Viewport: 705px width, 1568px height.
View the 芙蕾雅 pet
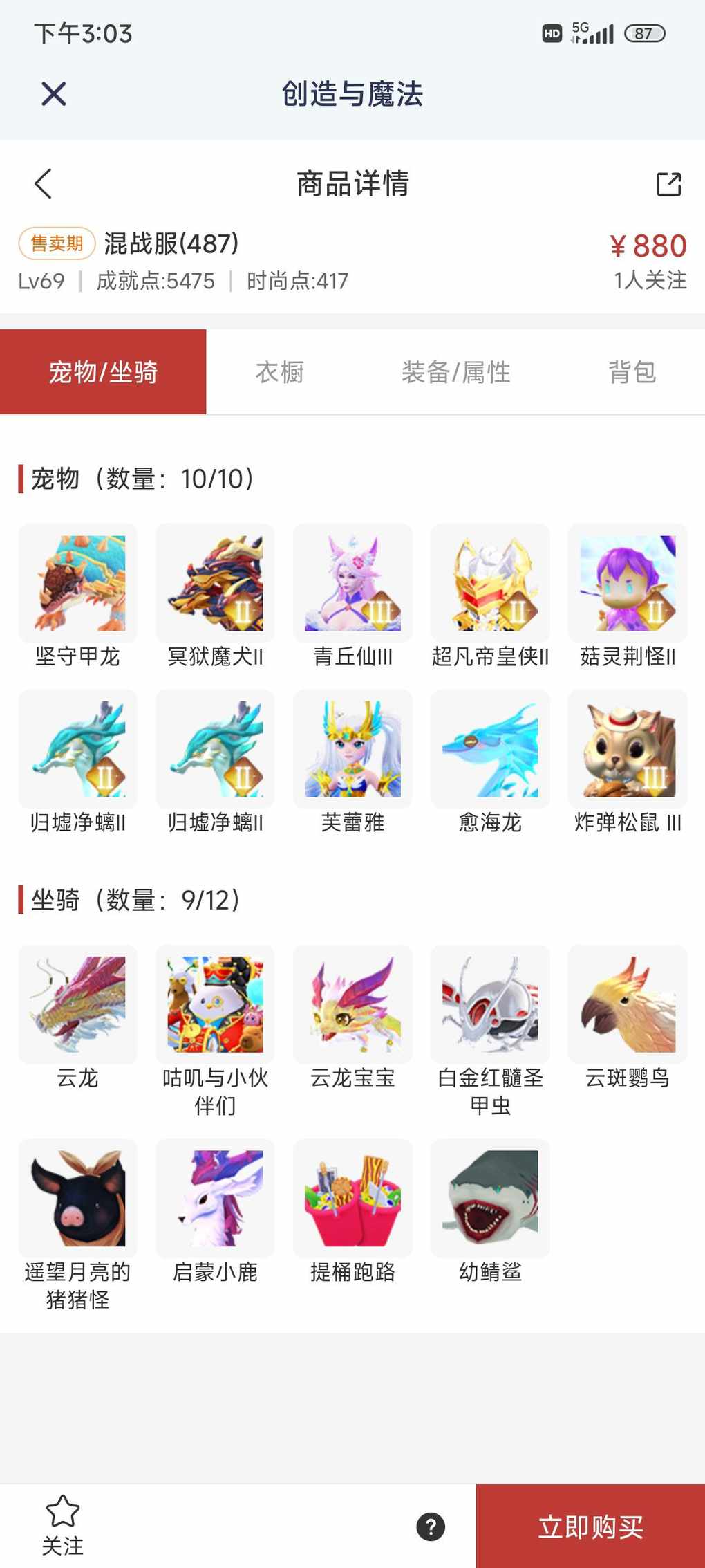(352, 749)
